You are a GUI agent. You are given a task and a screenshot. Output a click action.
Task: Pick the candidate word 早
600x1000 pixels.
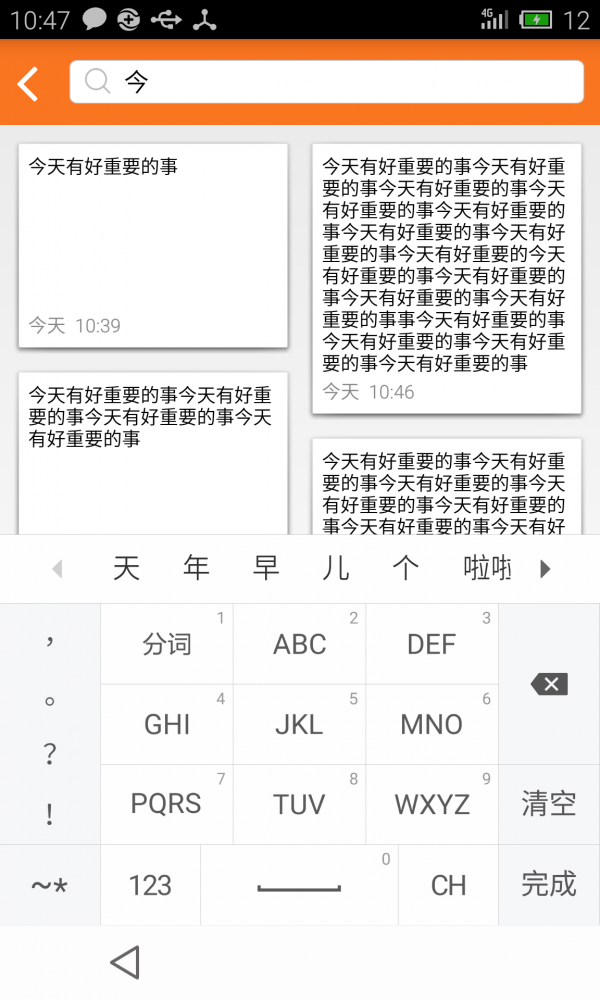point(266,569)
